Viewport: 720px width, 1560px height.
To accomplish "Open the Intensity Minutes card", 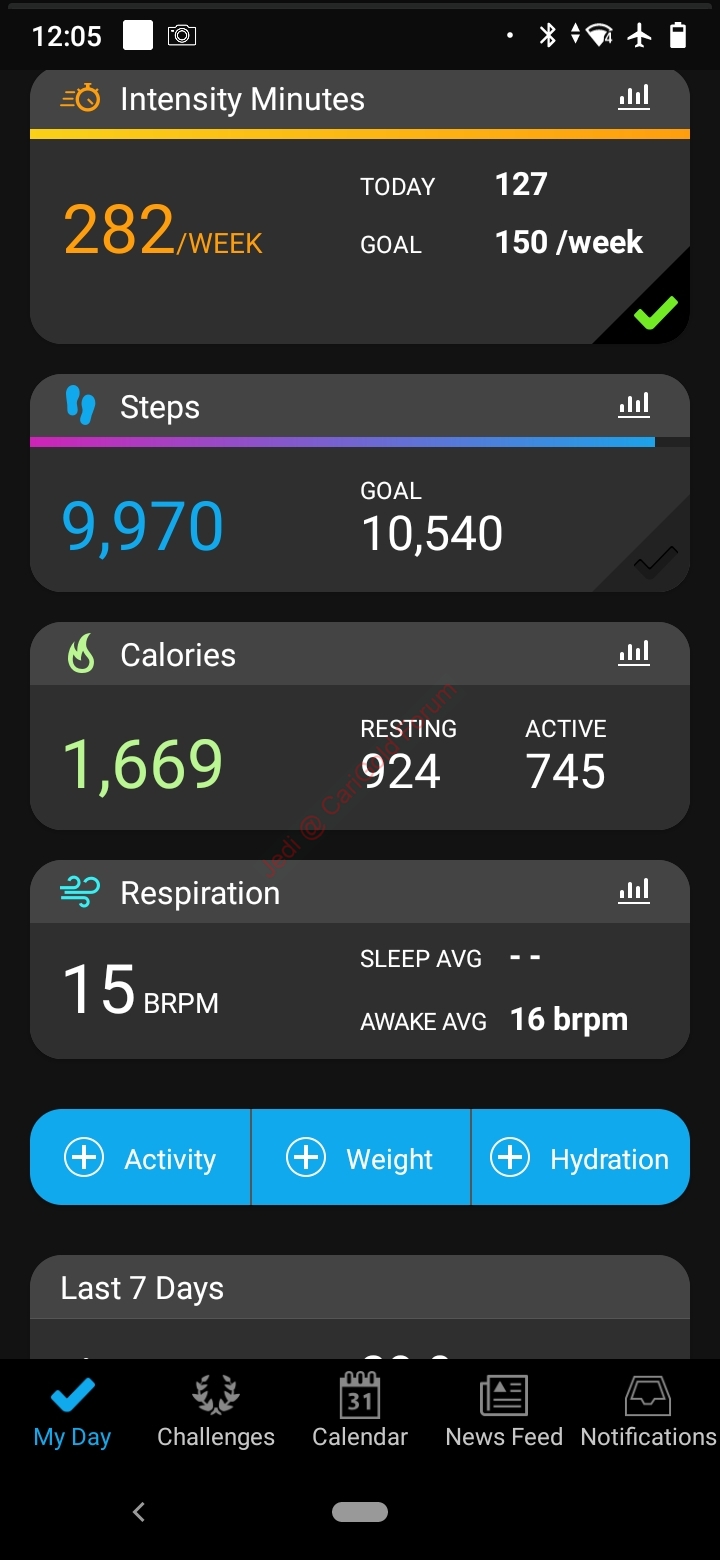I will click(x=360, y=208).
